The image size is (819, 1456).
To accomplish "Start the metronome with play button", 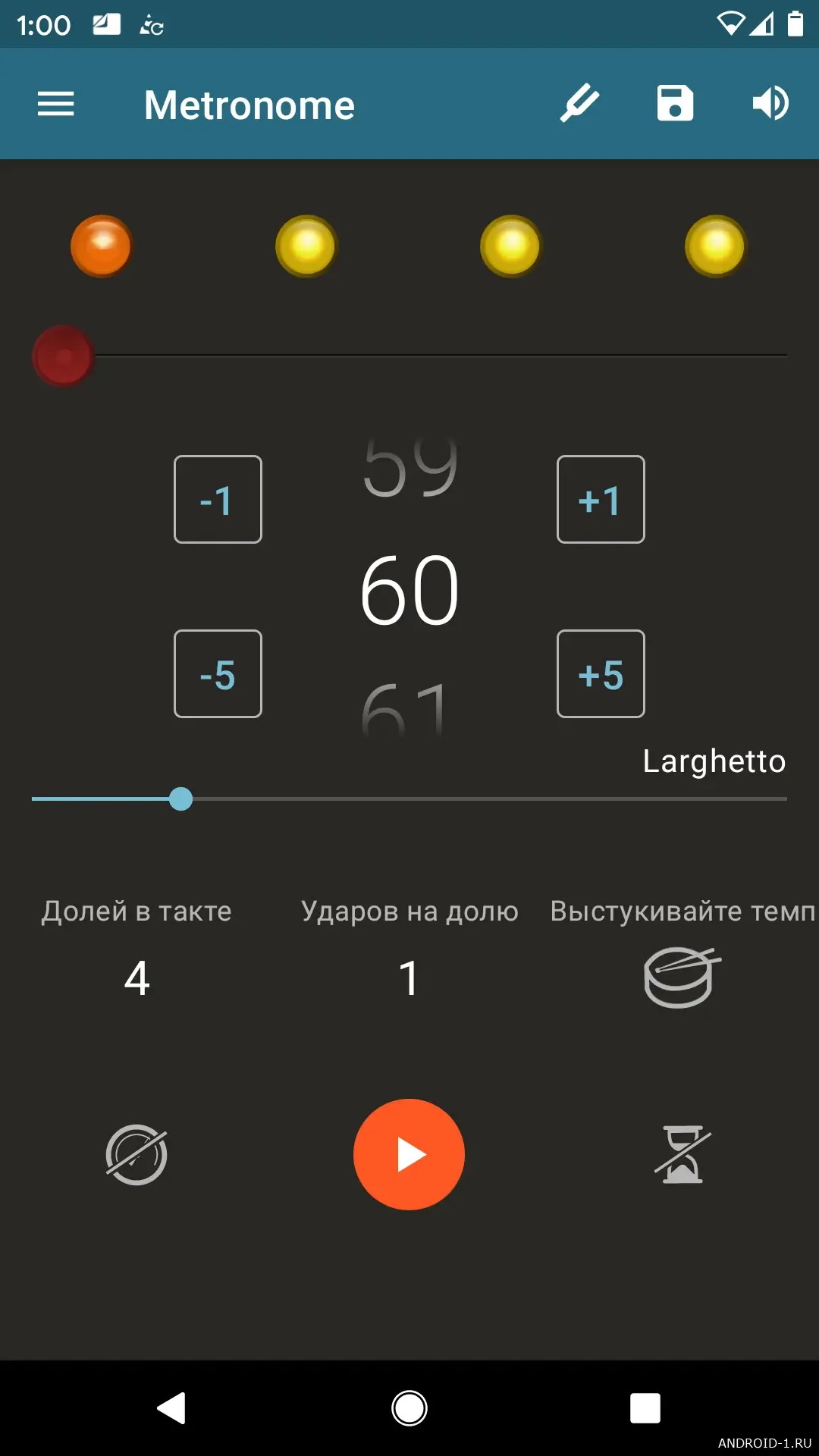I will pyautogui.click(x=409, y=1154).
